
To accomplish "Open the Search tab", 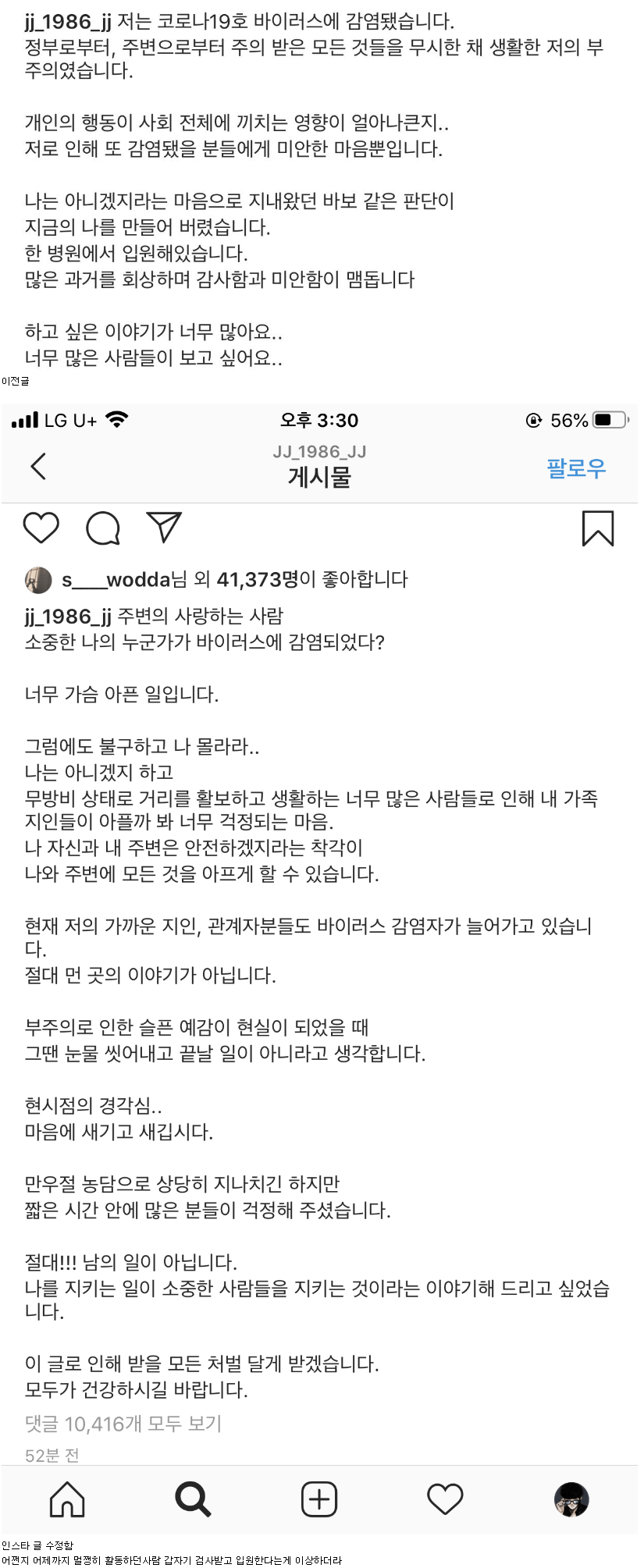I will [193, 1499].
